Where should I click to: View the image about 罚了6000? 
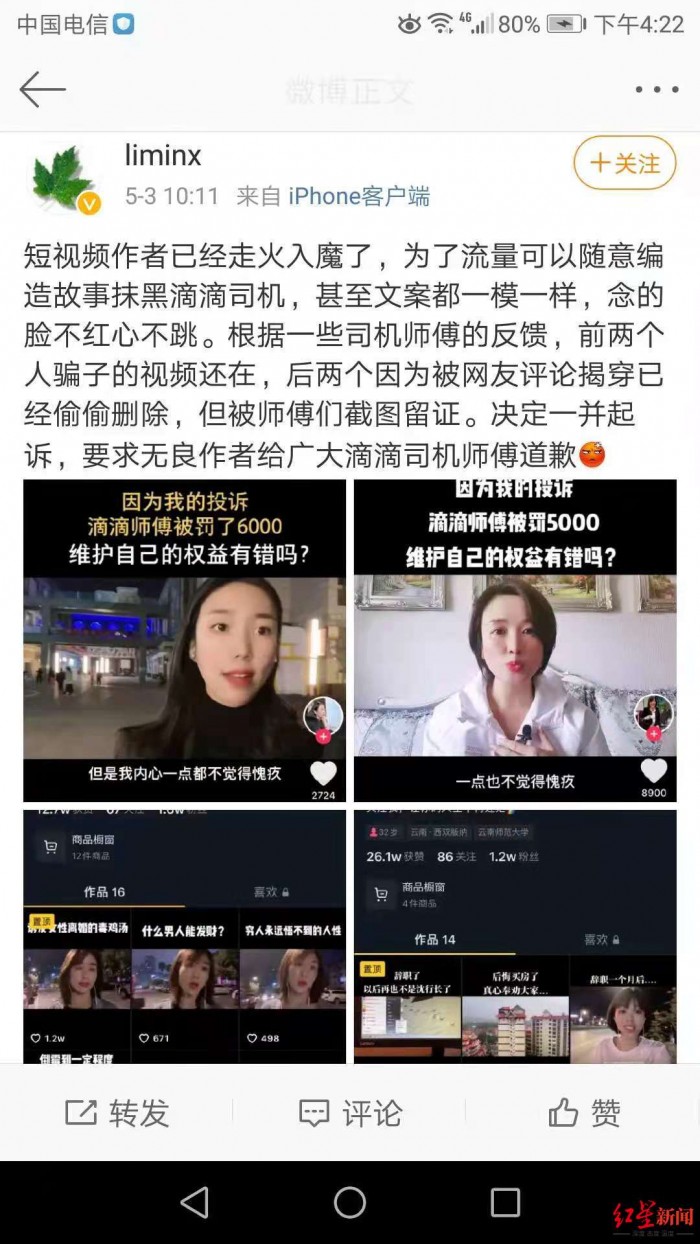(184, 640)
